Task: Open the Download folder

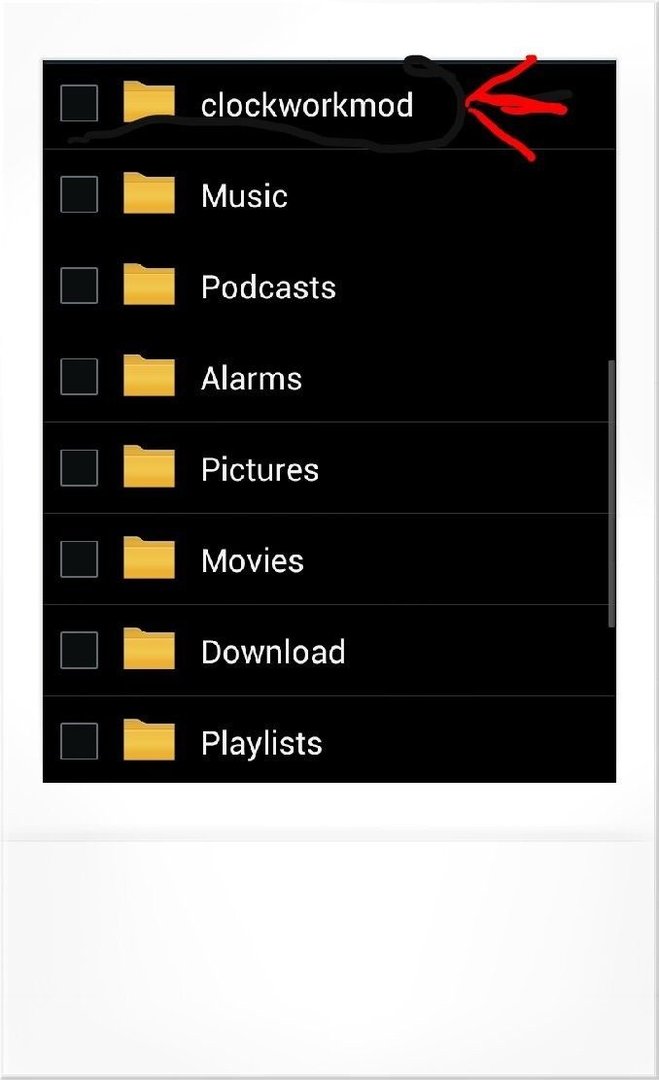Action: coord(329,651)
